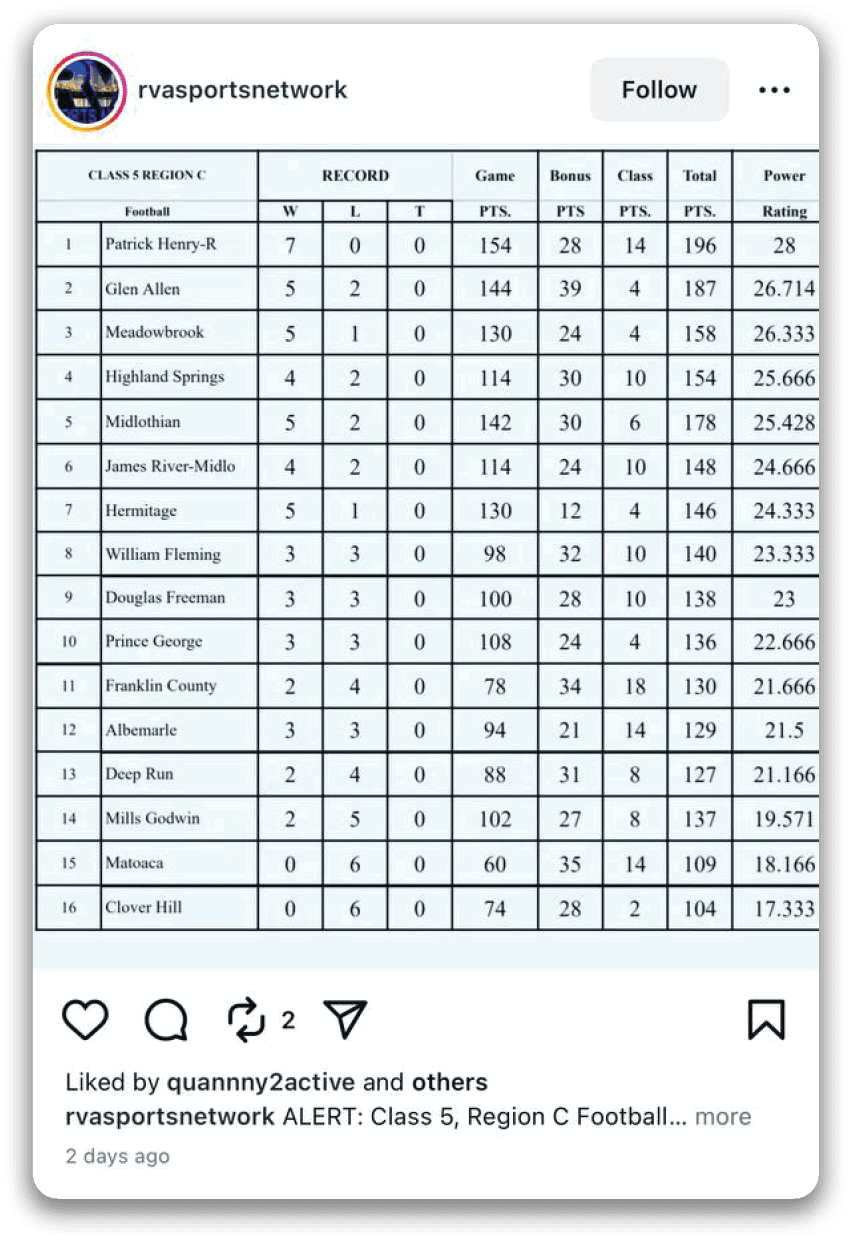Viewport: 852px width, 1241px height.
Task: Open the standings table image
Action: pyautogui.click(x=426, y=540)
